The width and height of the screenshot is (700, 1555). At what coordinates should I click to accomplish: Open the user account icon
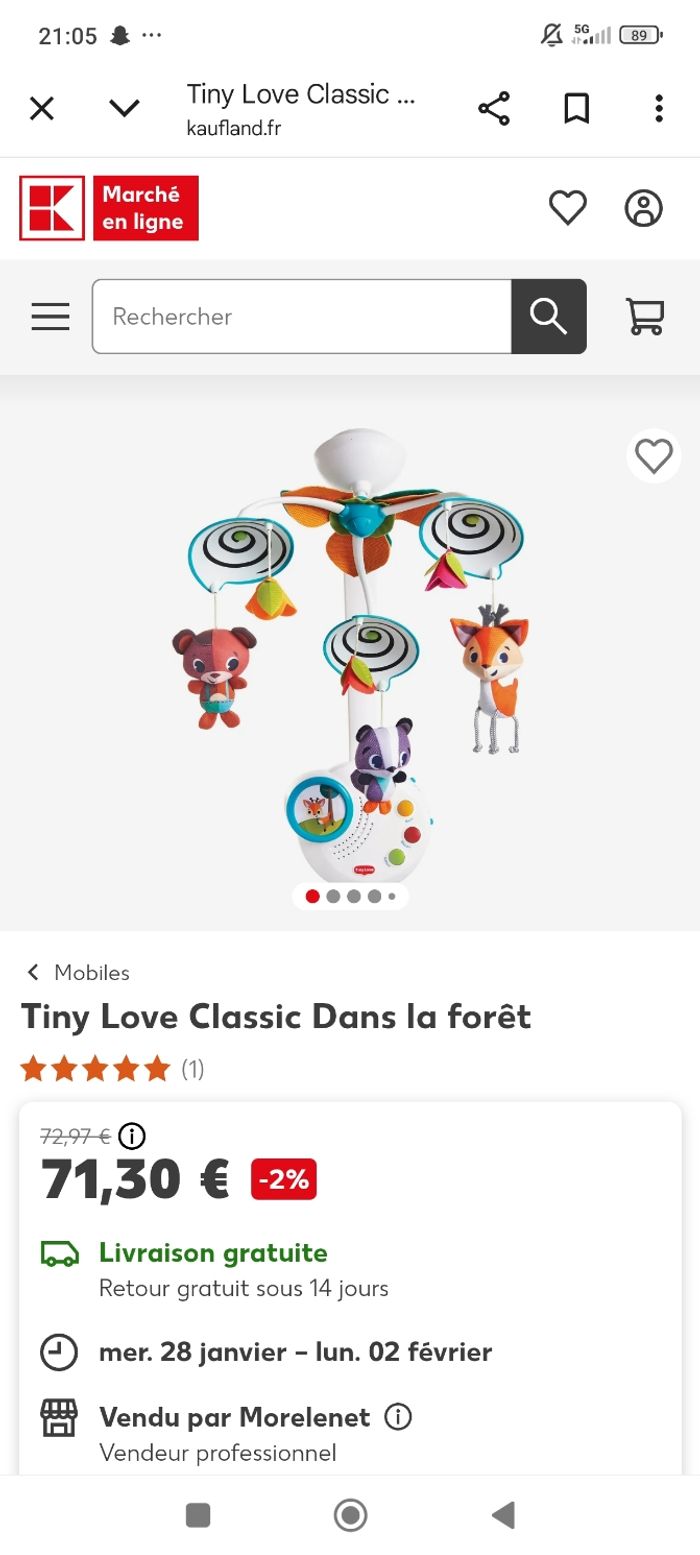point(643,208)
